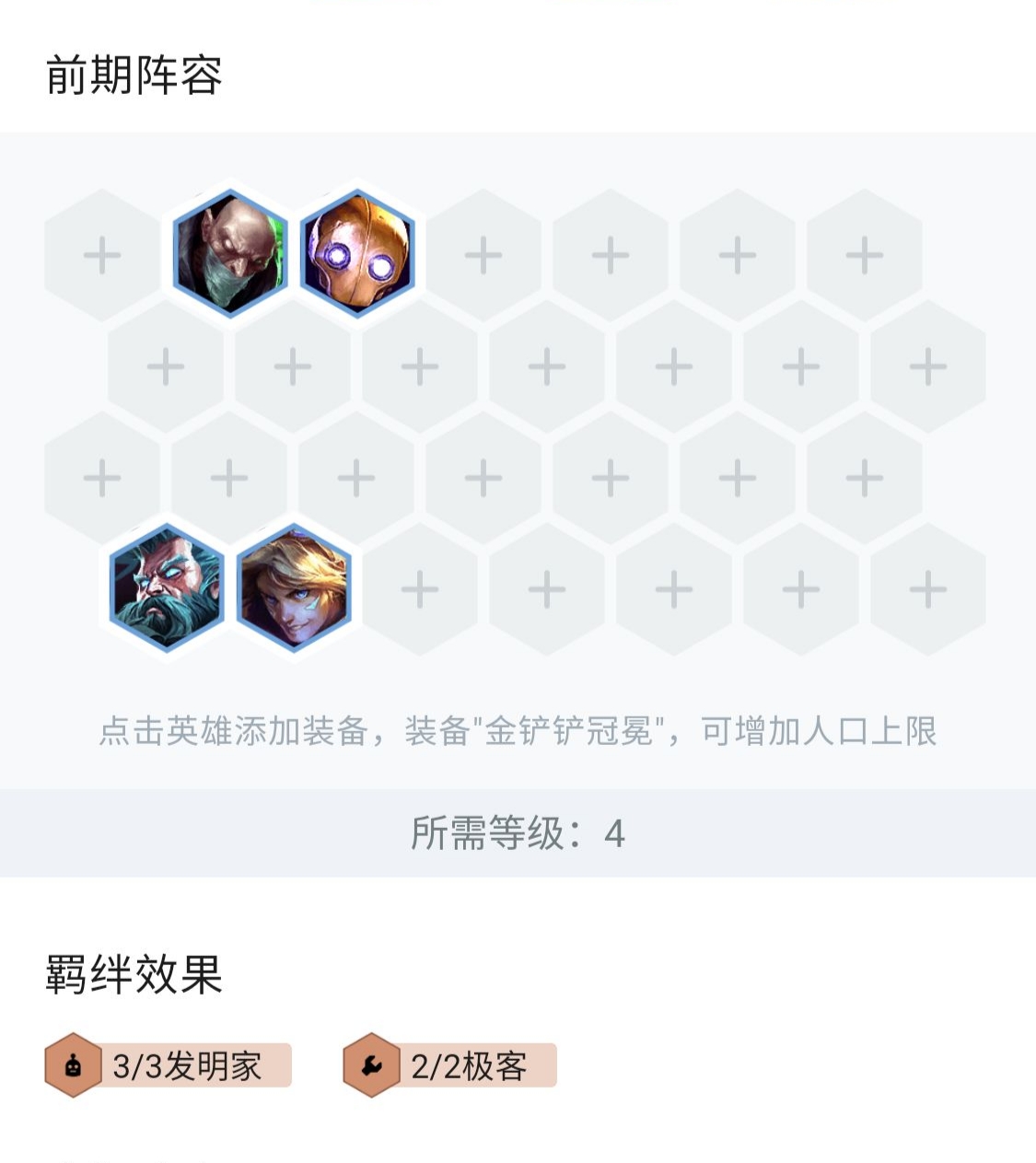1036x1163 pixels.
Task: Tap the Singed hero to add equipment
Action: [x=230, y=254]
